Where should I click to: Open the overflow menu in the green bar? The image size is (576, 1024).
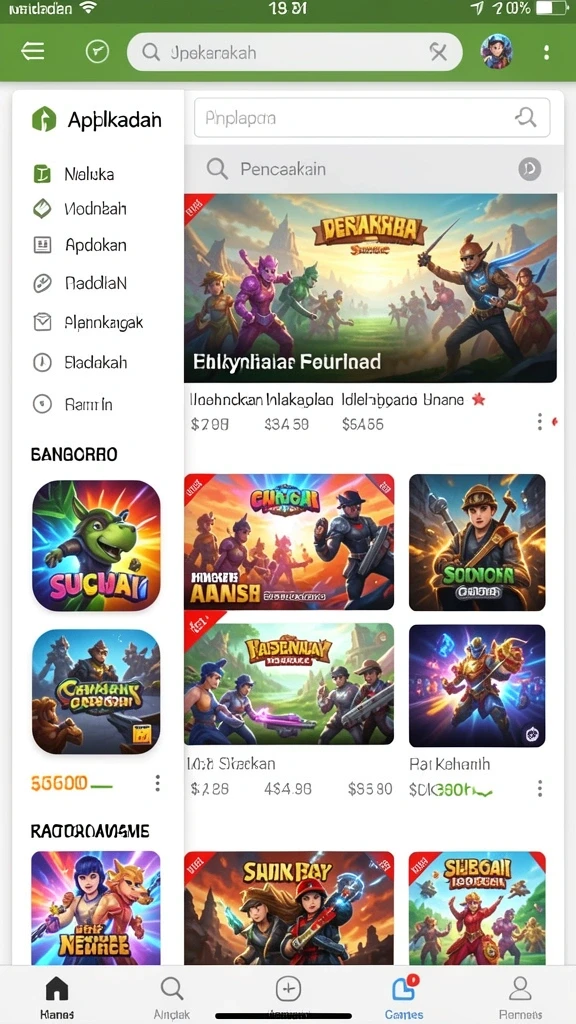[x=546, y=52]
